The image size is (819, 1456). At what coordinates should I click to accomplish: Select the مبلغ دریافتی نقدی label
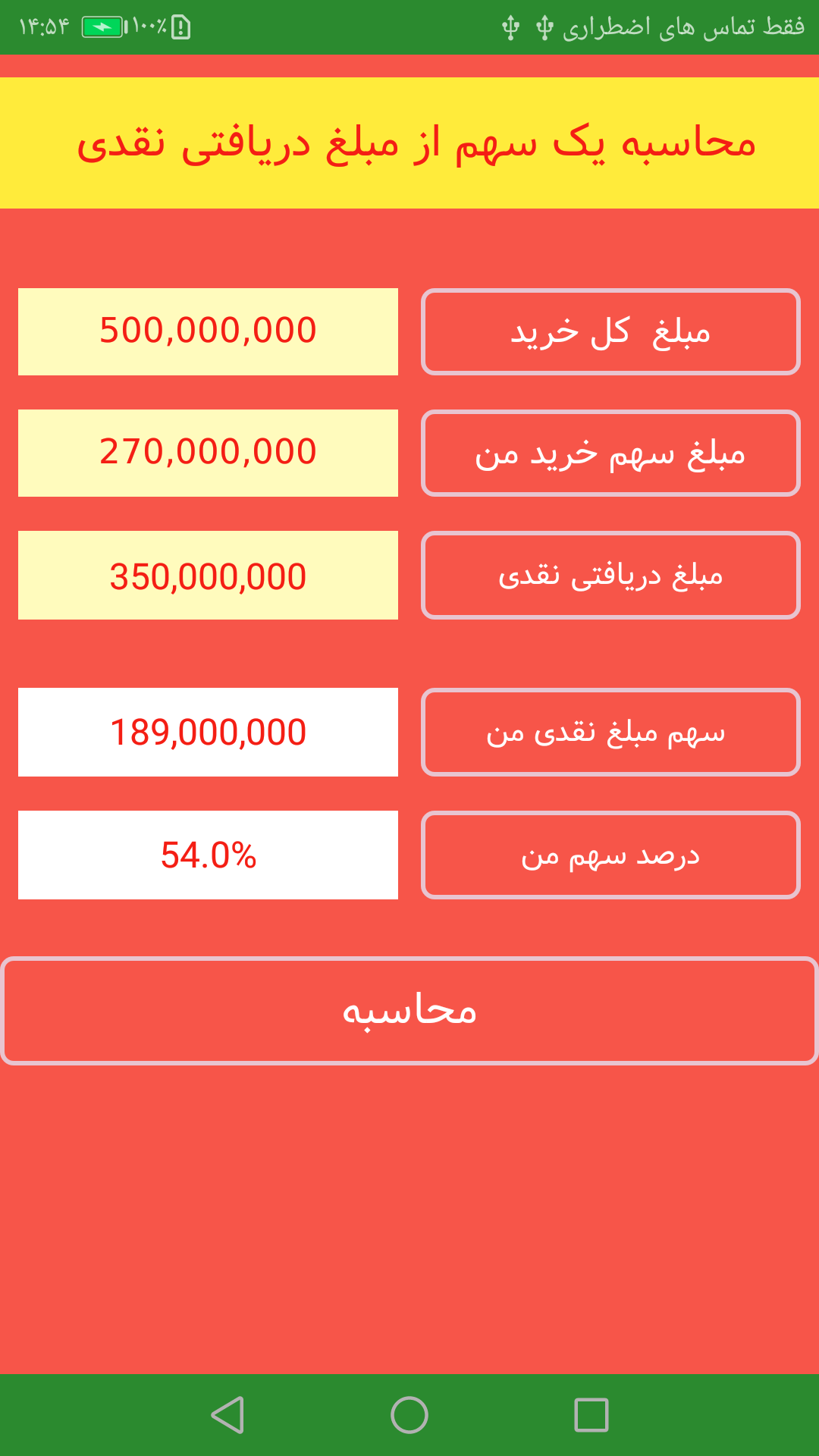[x=610, y=576]
